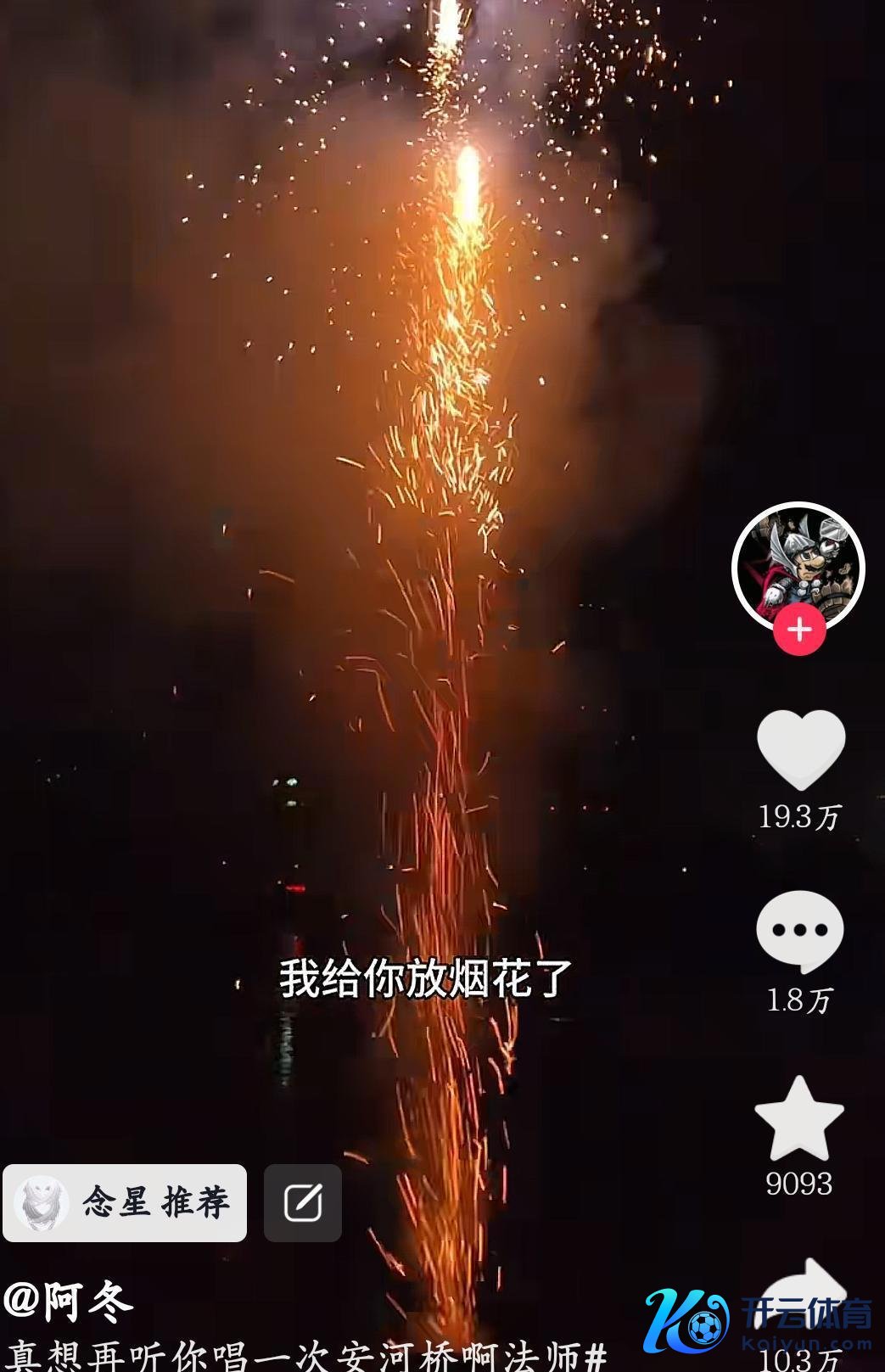The width and height of the screenshot is (885, 1372).
Task: Tap the edit note icon
Action: (303, 1202)
